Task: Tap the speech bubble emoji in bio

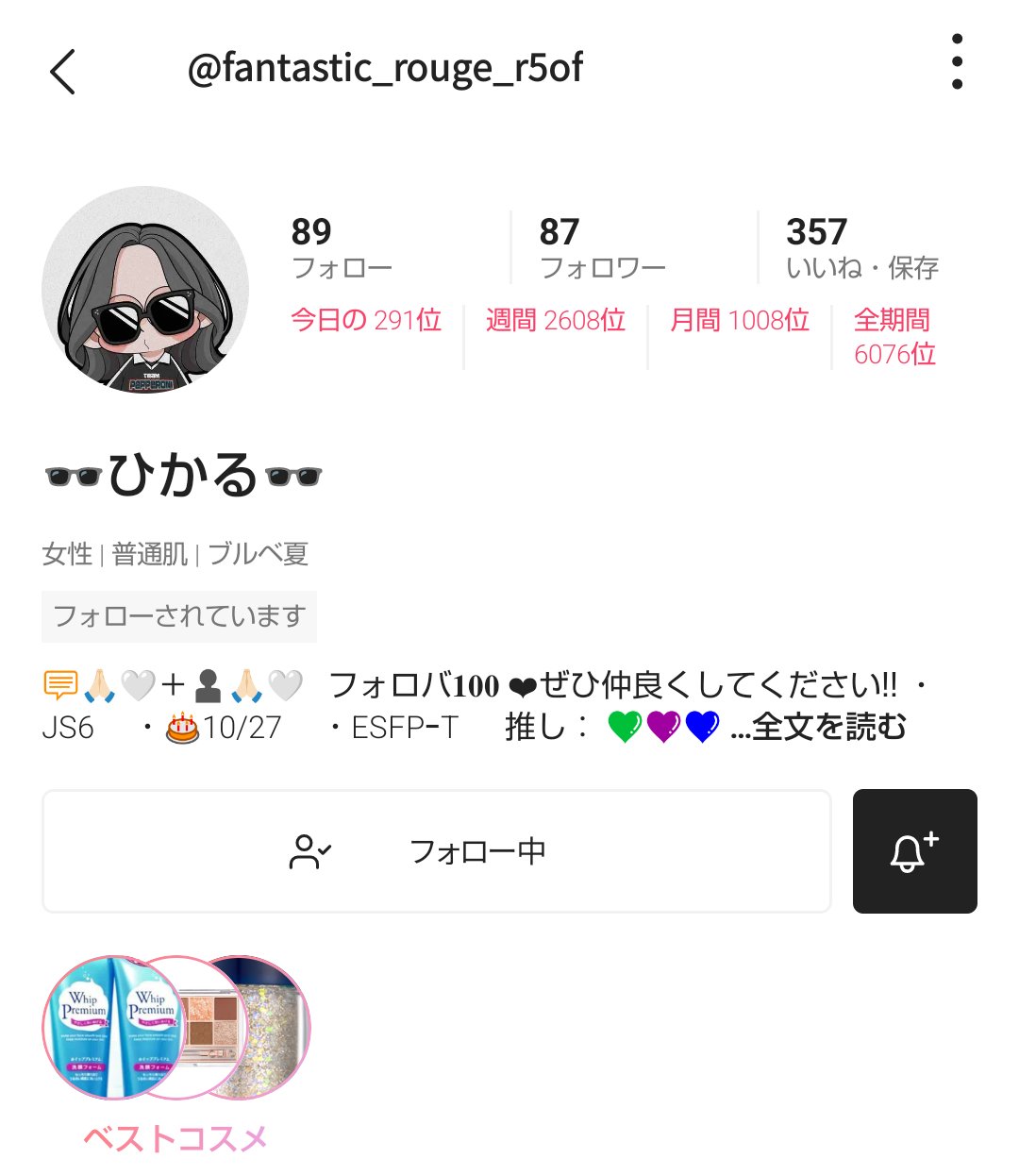Action: (59, 686)
